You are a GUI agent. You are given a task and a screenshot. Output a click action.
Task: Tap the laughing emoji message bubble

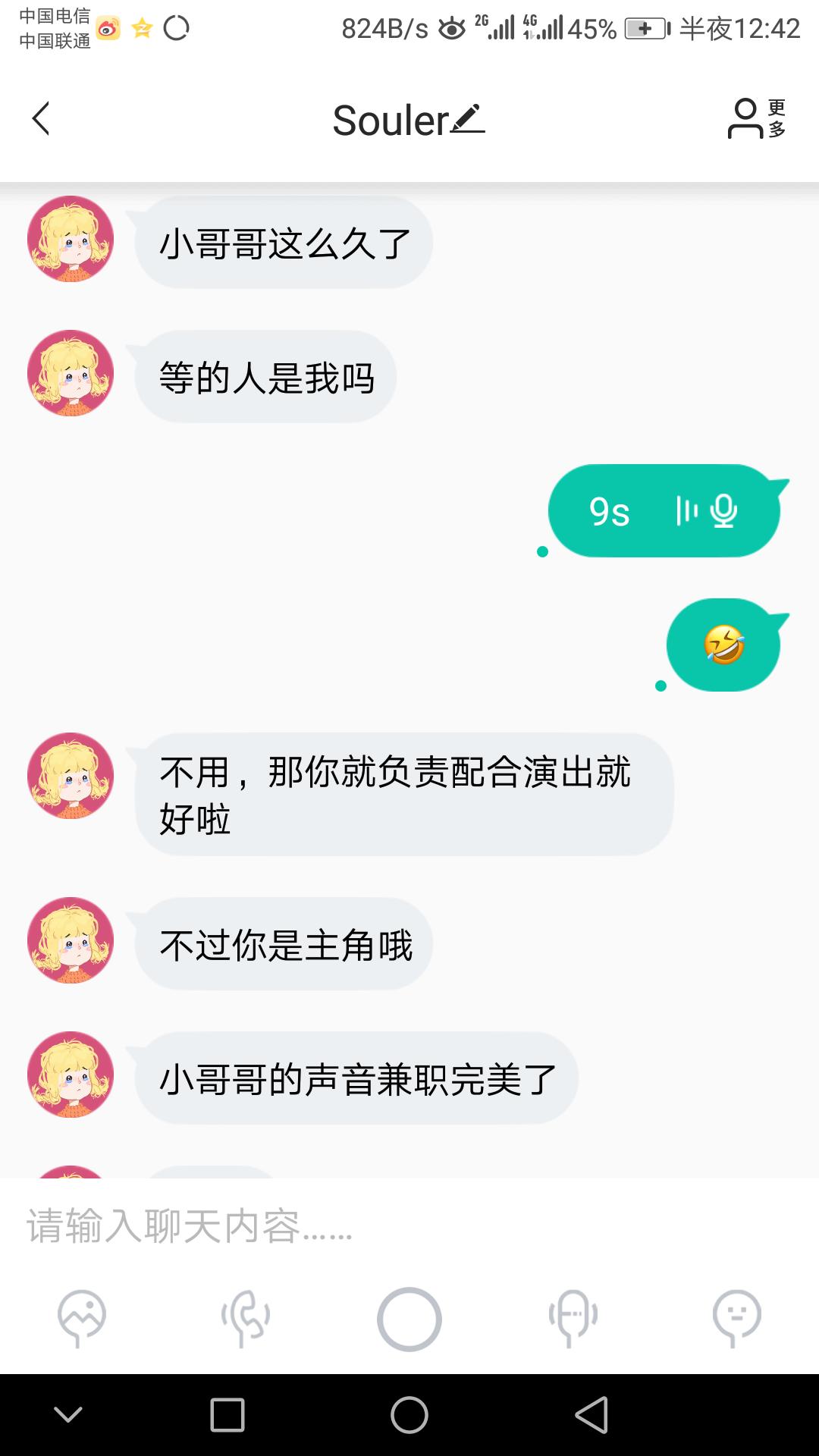tap(723, 645)
